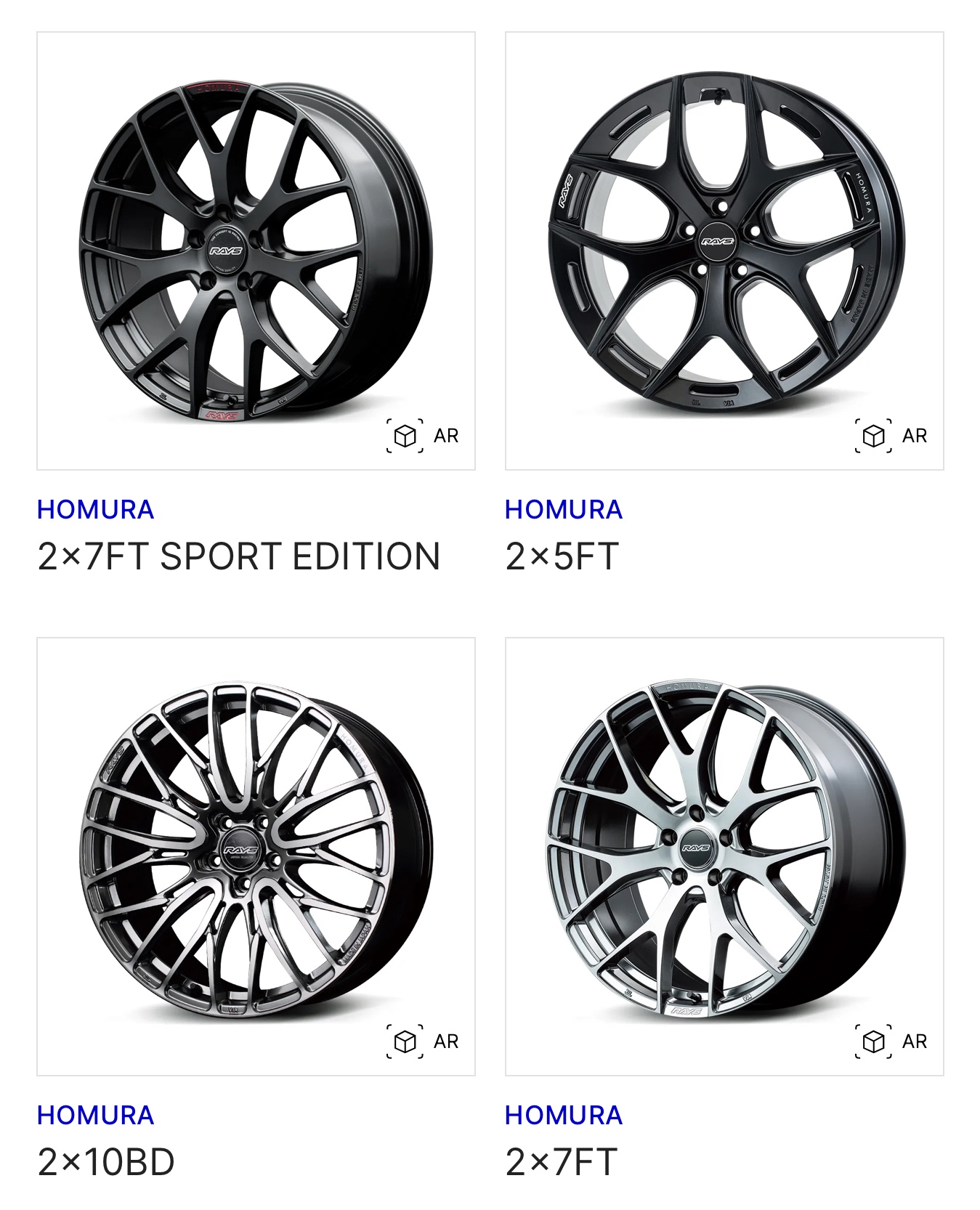Open the HOMURA 2×5FT wheel tile
This screenshot has width=980, height=1210.
[724, 251]
